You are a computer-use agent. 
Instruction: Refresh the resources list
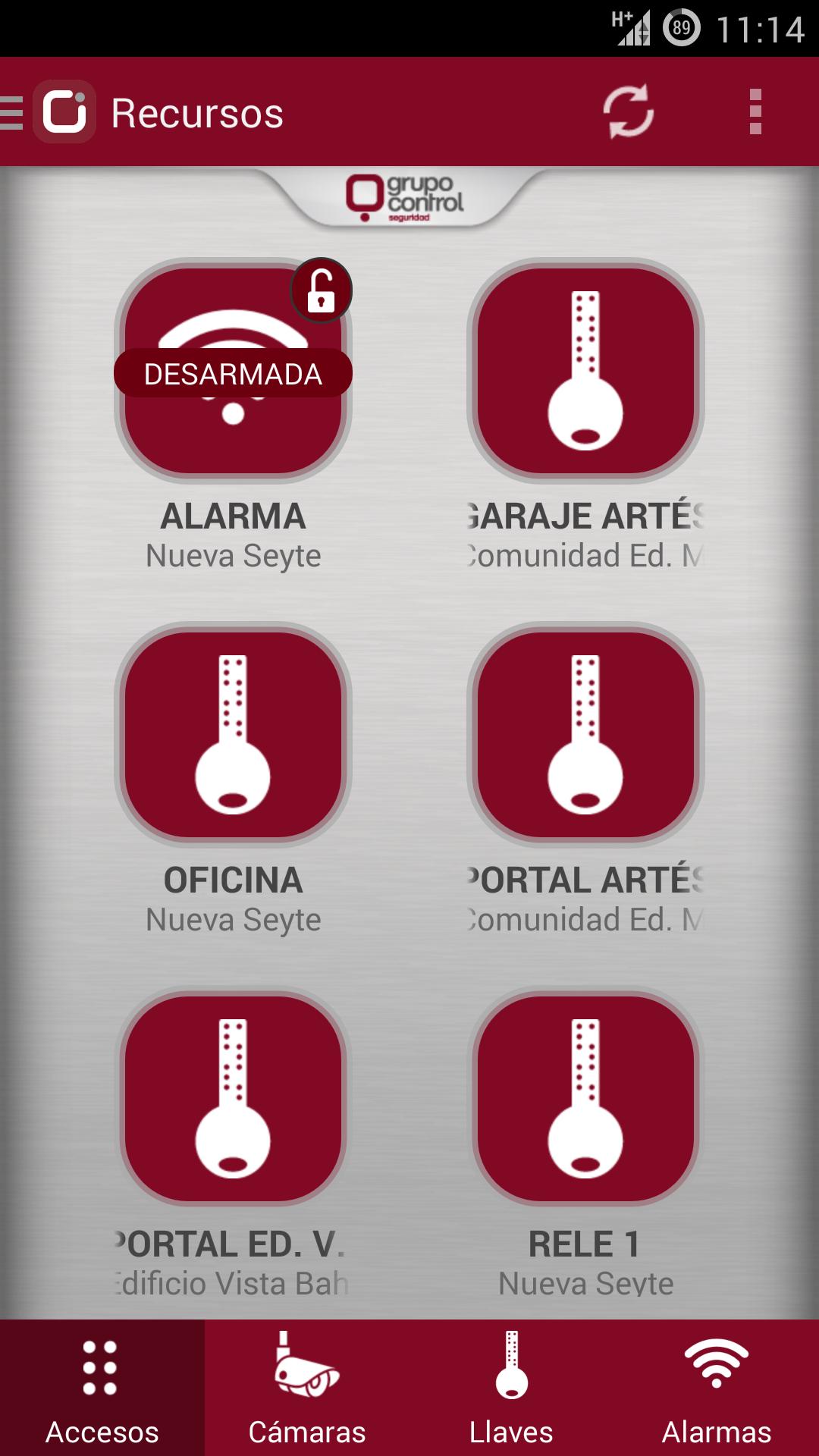(629, 111)
